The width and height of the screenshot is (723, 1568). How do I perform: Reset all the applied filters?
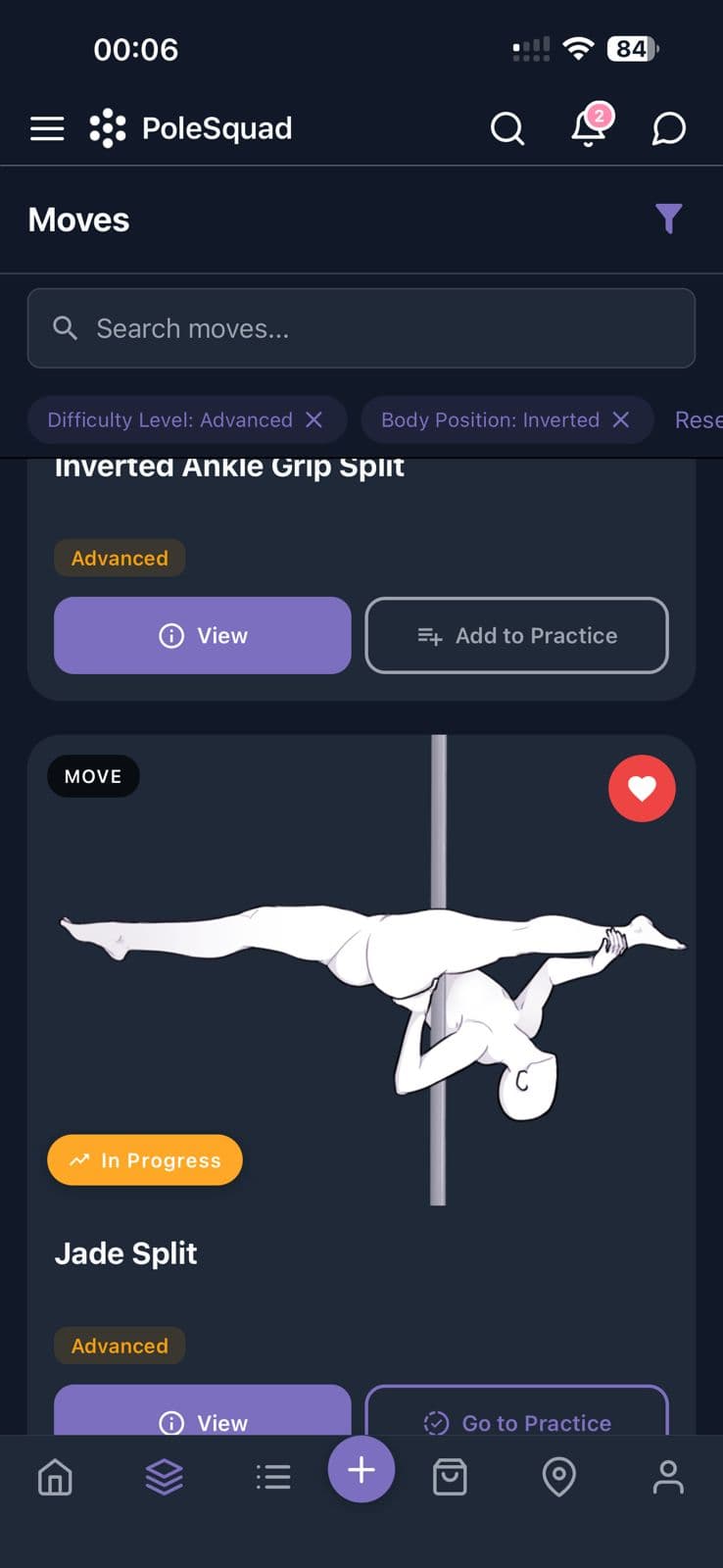pos(698,419)
